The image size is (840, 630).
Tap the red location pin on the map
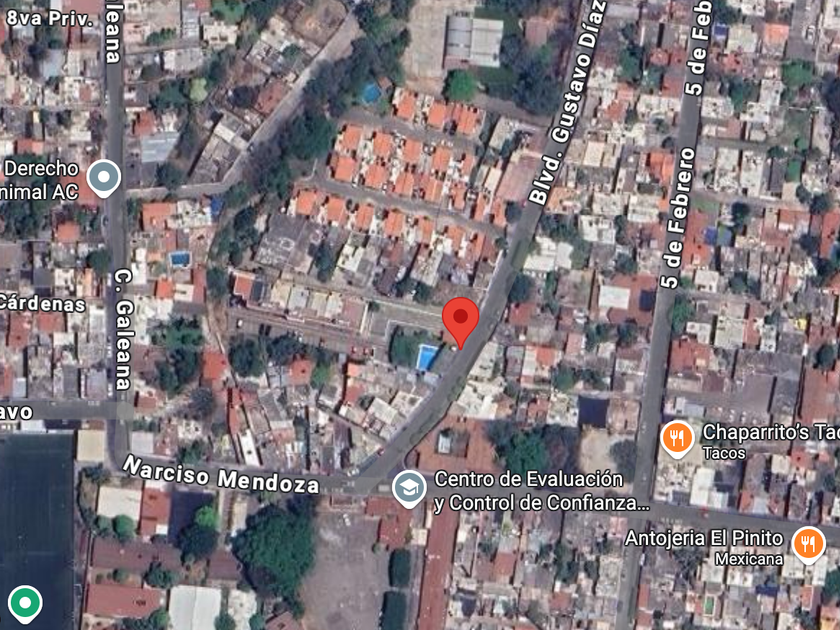(460, 320)
